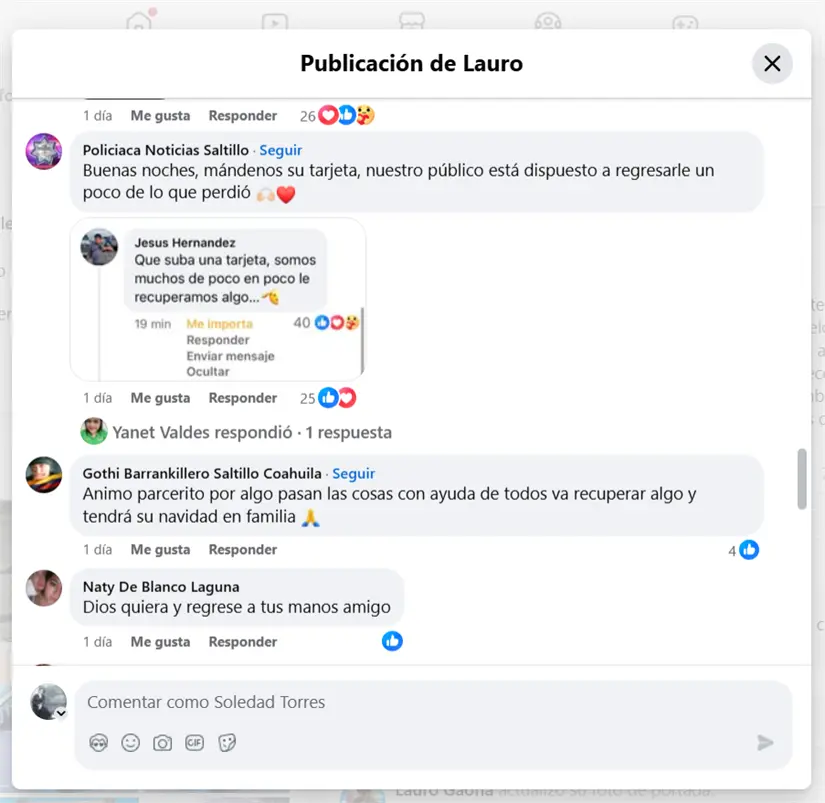Like Naty De Blanco Laguna's comment
The image size is (825, 803).
click(x=160, y=642)
